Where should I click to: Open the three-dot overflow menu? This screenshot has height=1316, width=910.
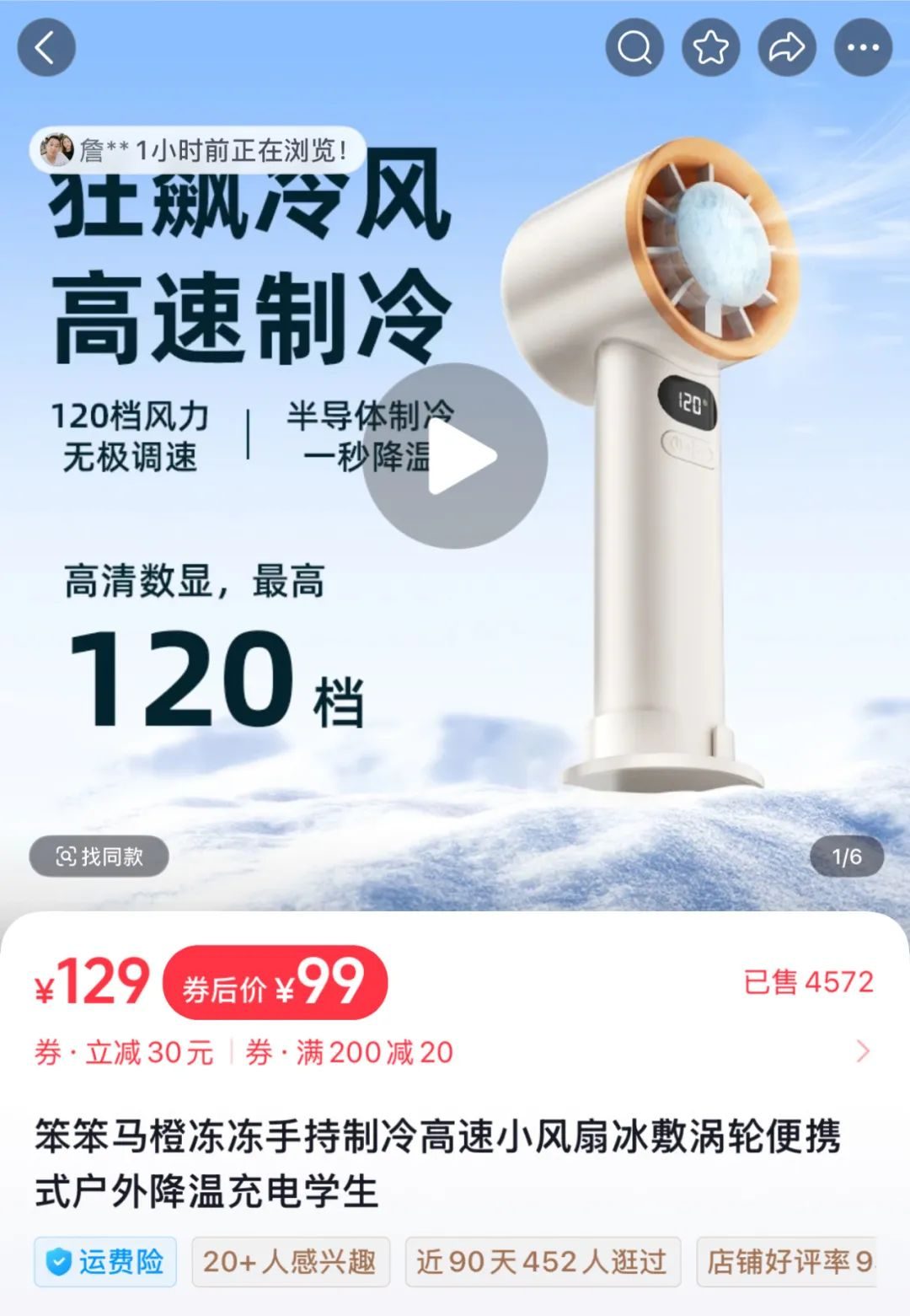point(863,47)
